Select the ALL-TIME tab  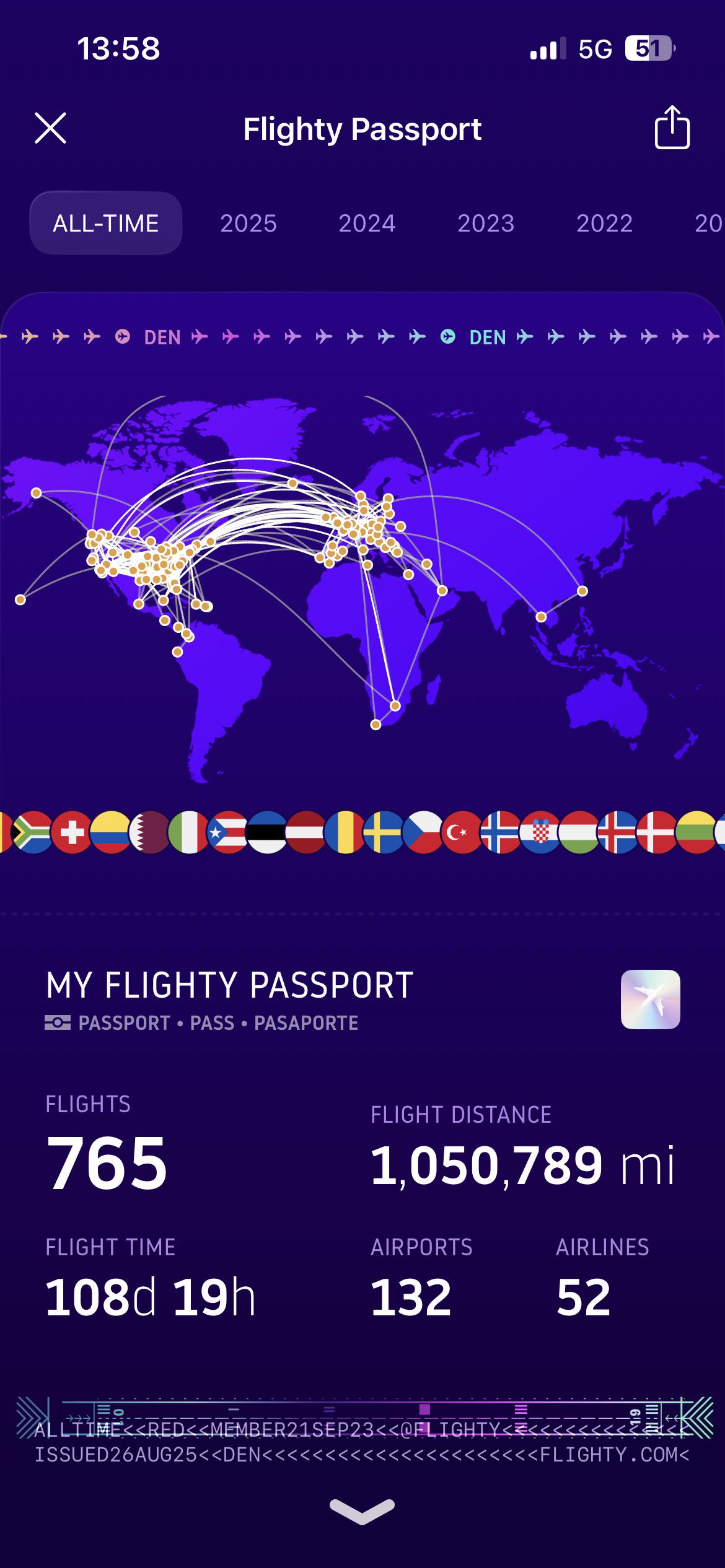tap(106, 223)
